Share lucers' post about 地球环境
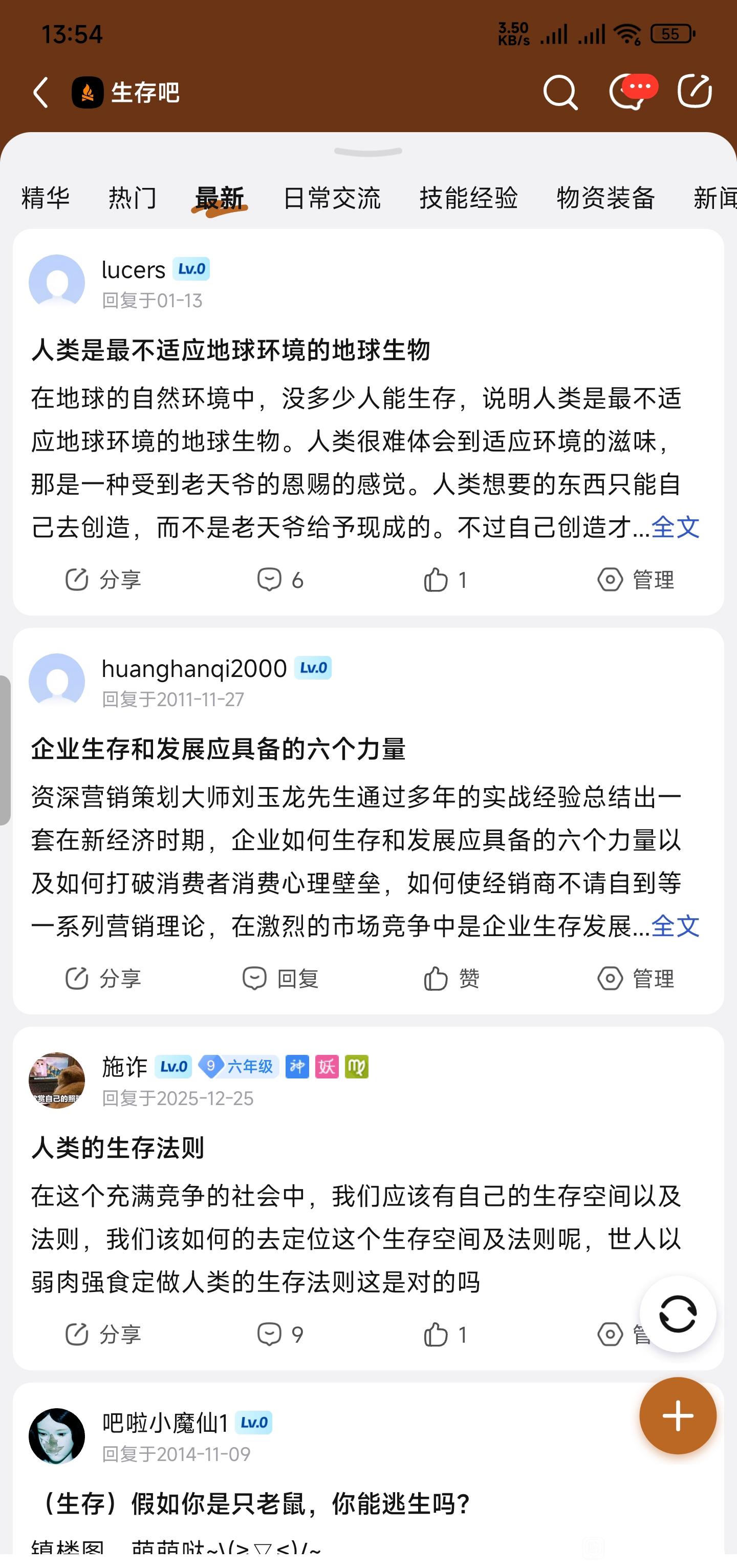Screen dimensions: 737x1568 (103, 580)
